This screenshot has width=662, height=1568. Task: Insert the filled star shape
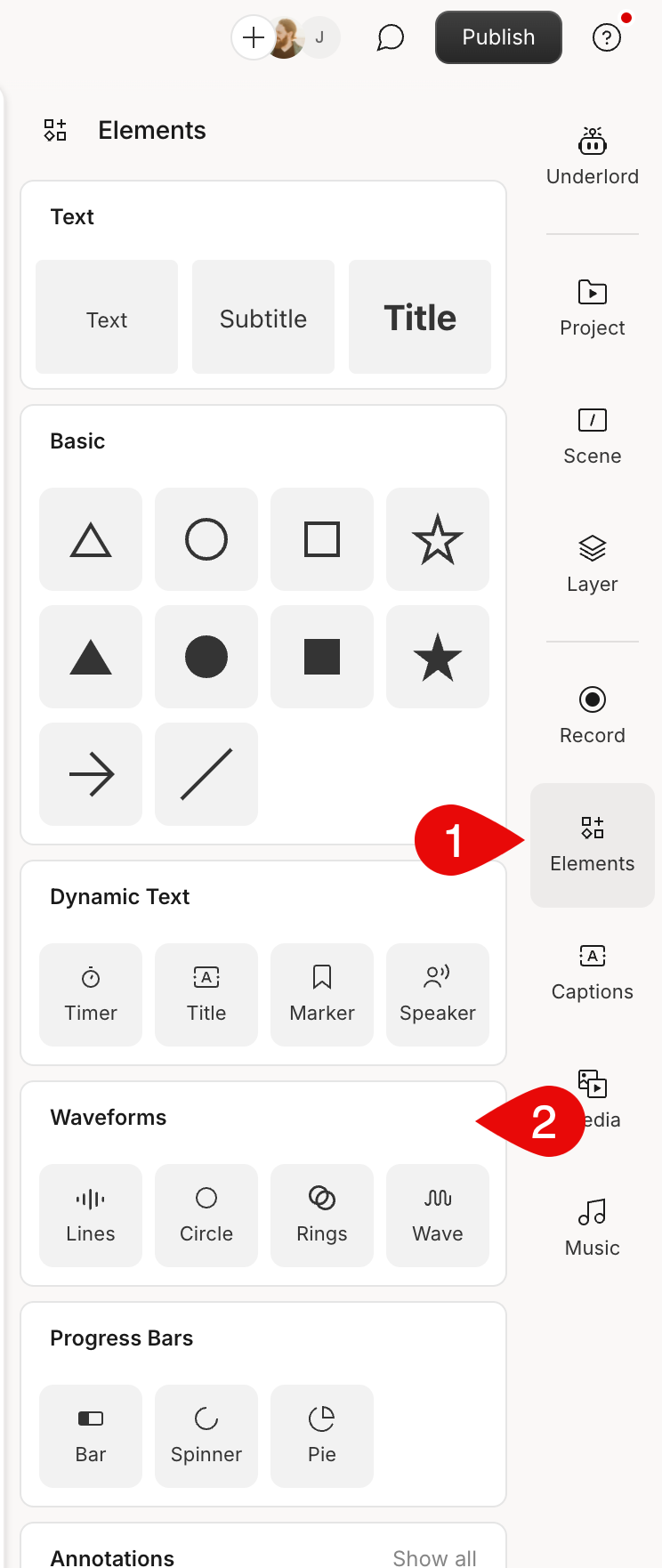pos(437,657)
